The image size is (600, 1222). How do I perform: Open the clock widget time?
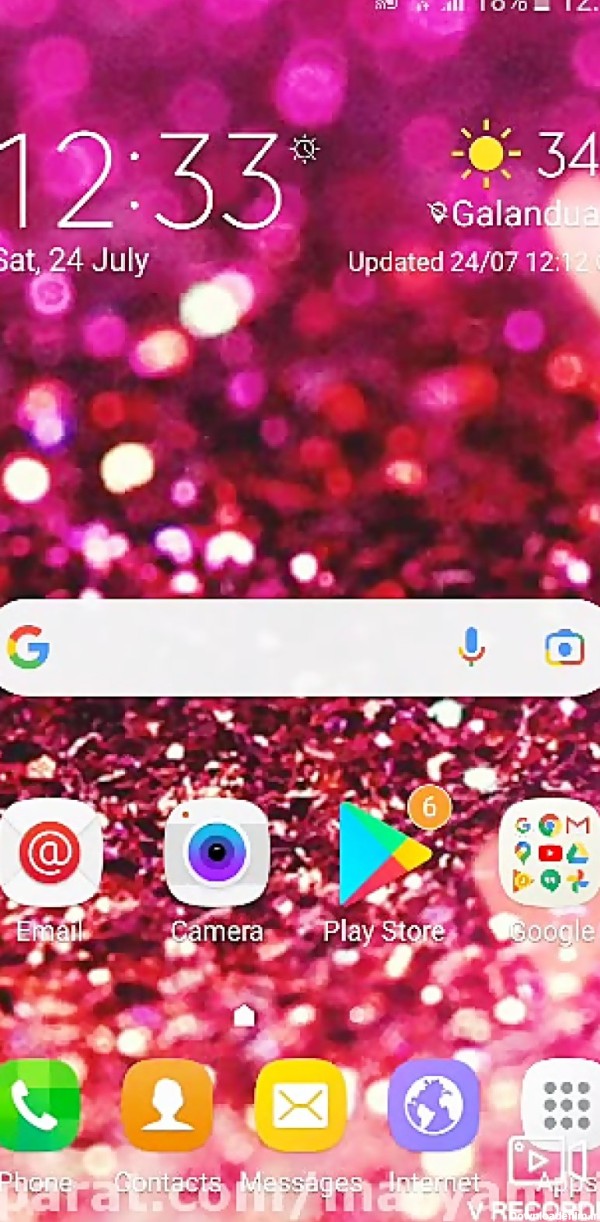point(145,180)
